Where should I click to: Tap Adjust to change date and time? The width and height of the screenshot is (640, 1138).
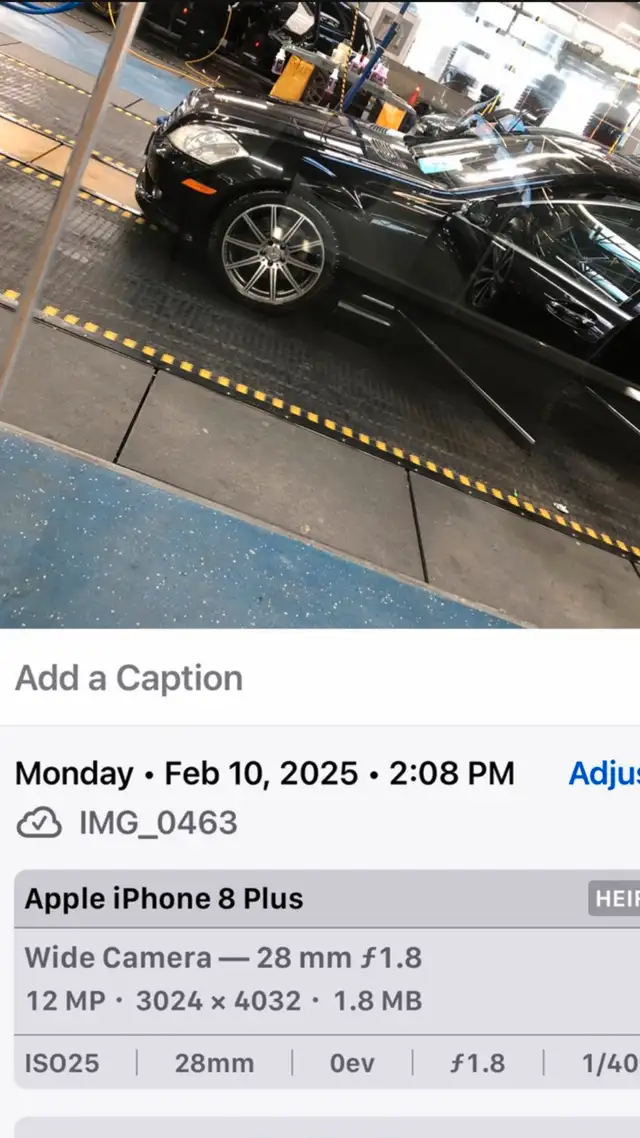coord(604,774)
